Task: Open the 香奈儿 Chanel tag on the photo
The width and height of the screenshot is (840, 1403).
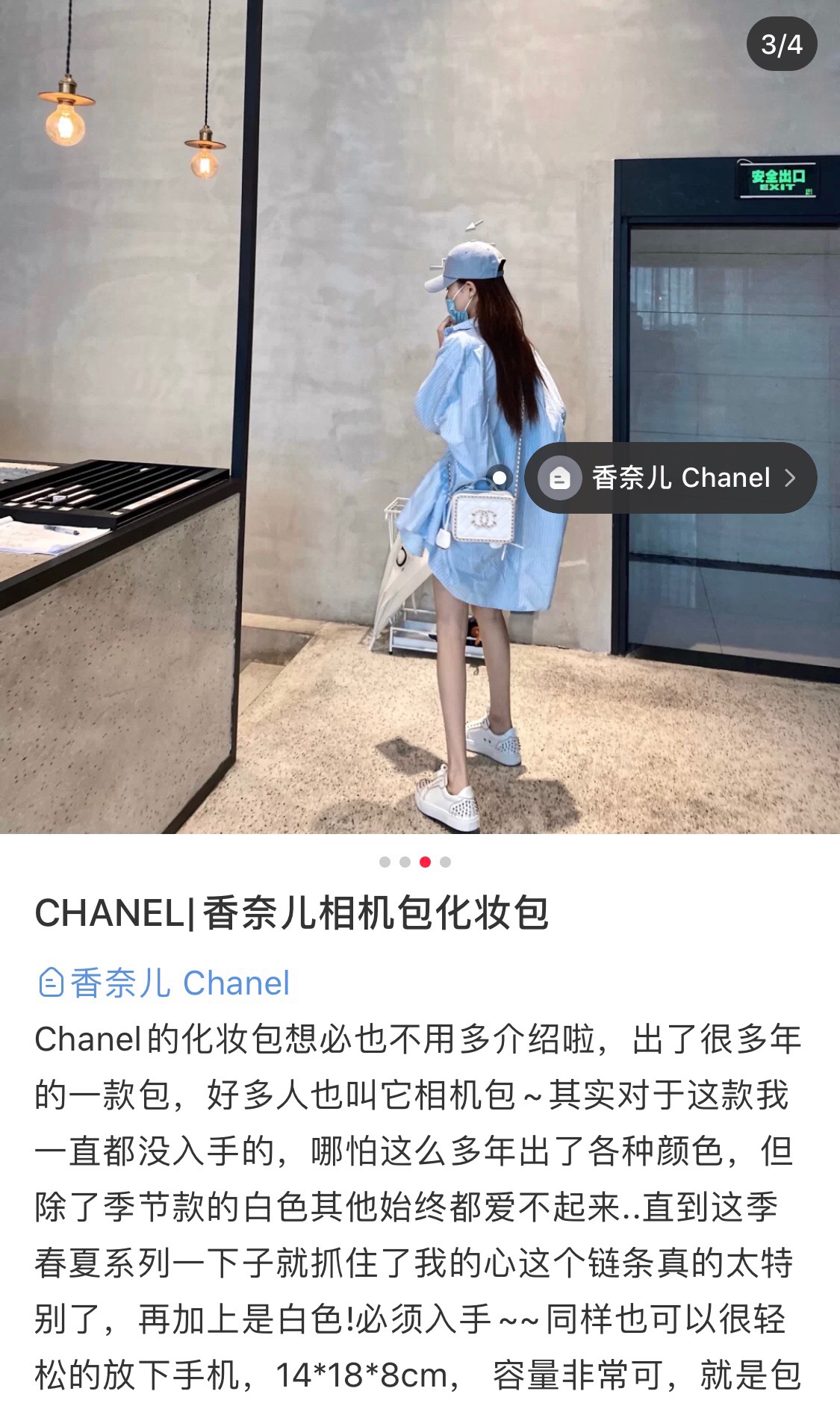Action: click(671, 478)
